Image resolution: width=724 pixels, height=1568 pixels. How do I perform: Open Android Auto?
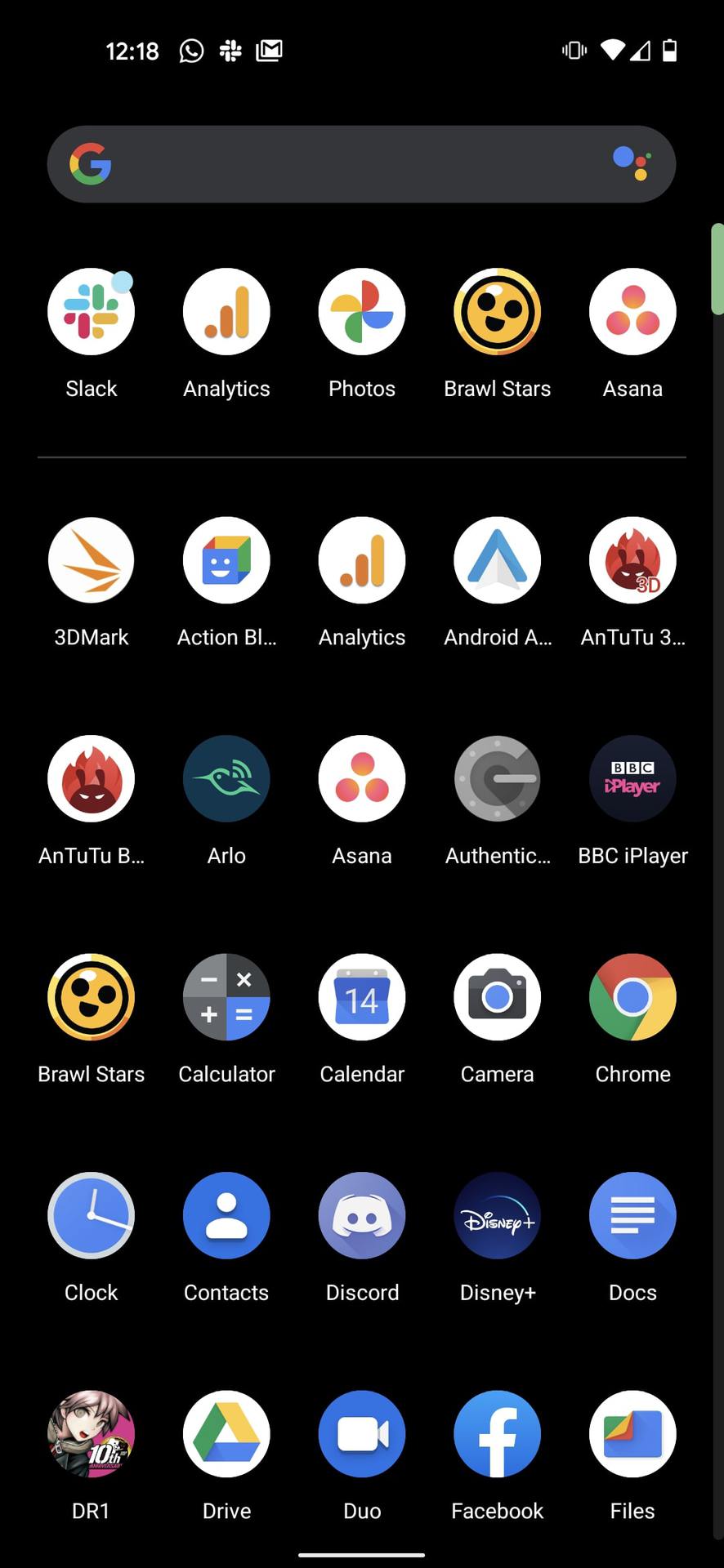(497, 560)
